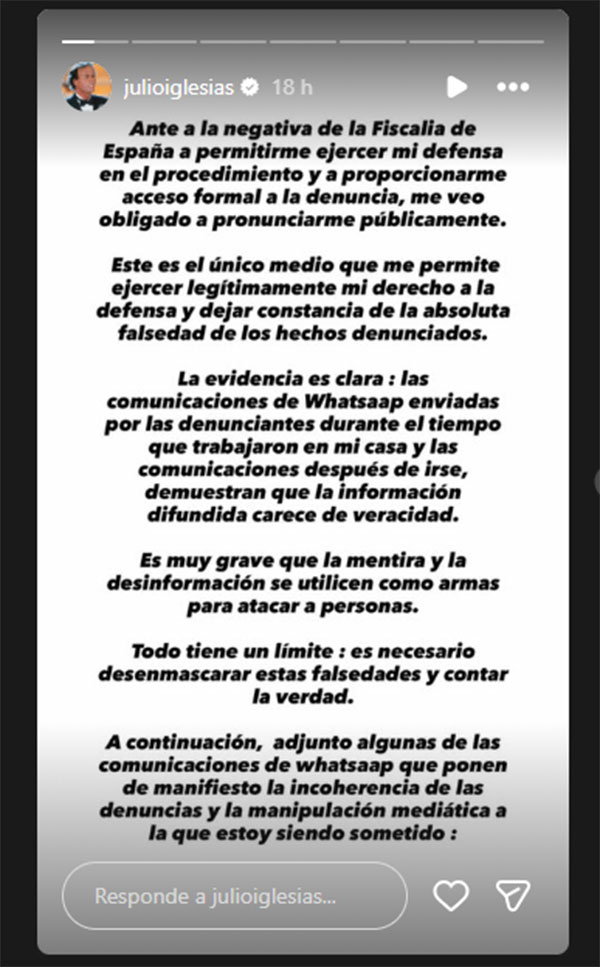
Task: Tap the reply field to julioiglesias
Action: click(235, 896)
